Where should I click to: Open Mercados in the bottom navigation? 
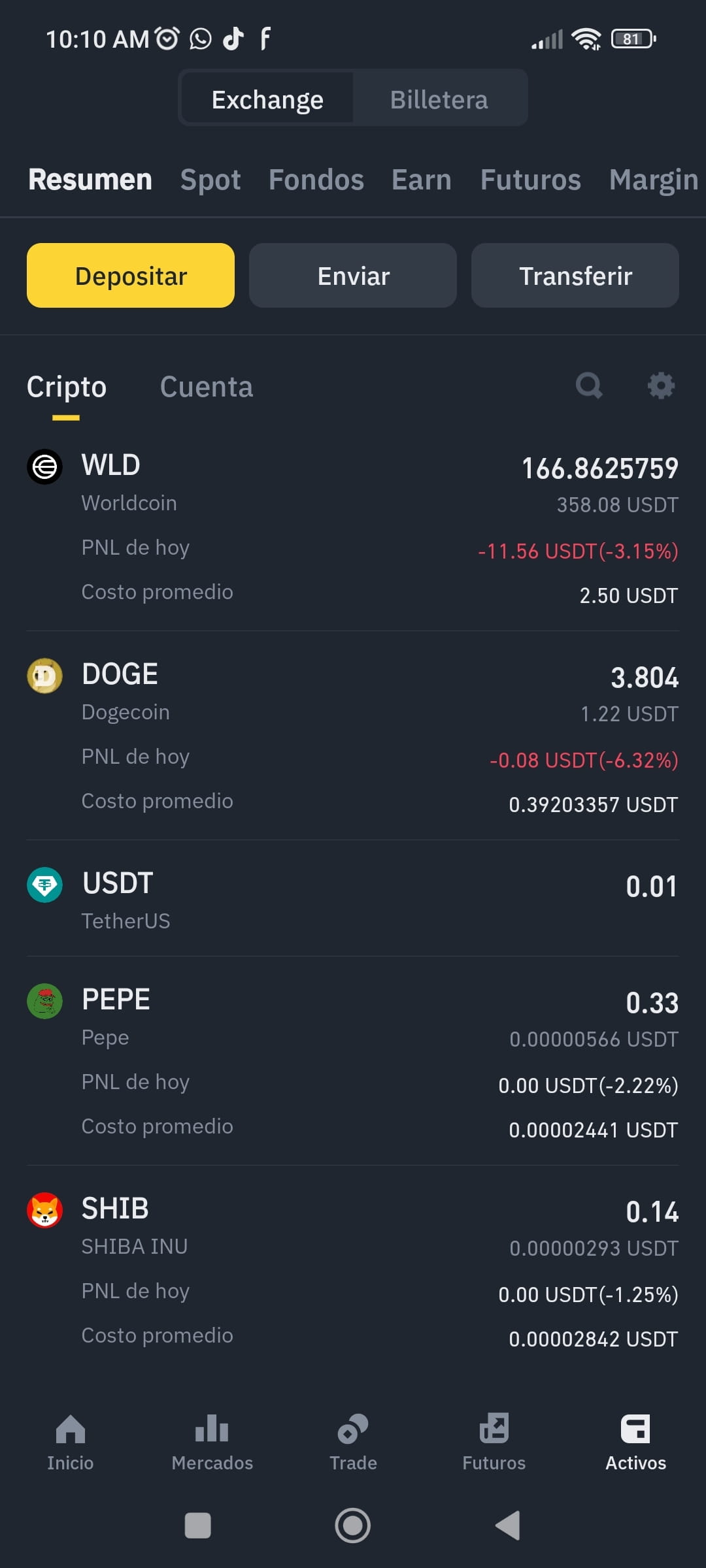212,1443
